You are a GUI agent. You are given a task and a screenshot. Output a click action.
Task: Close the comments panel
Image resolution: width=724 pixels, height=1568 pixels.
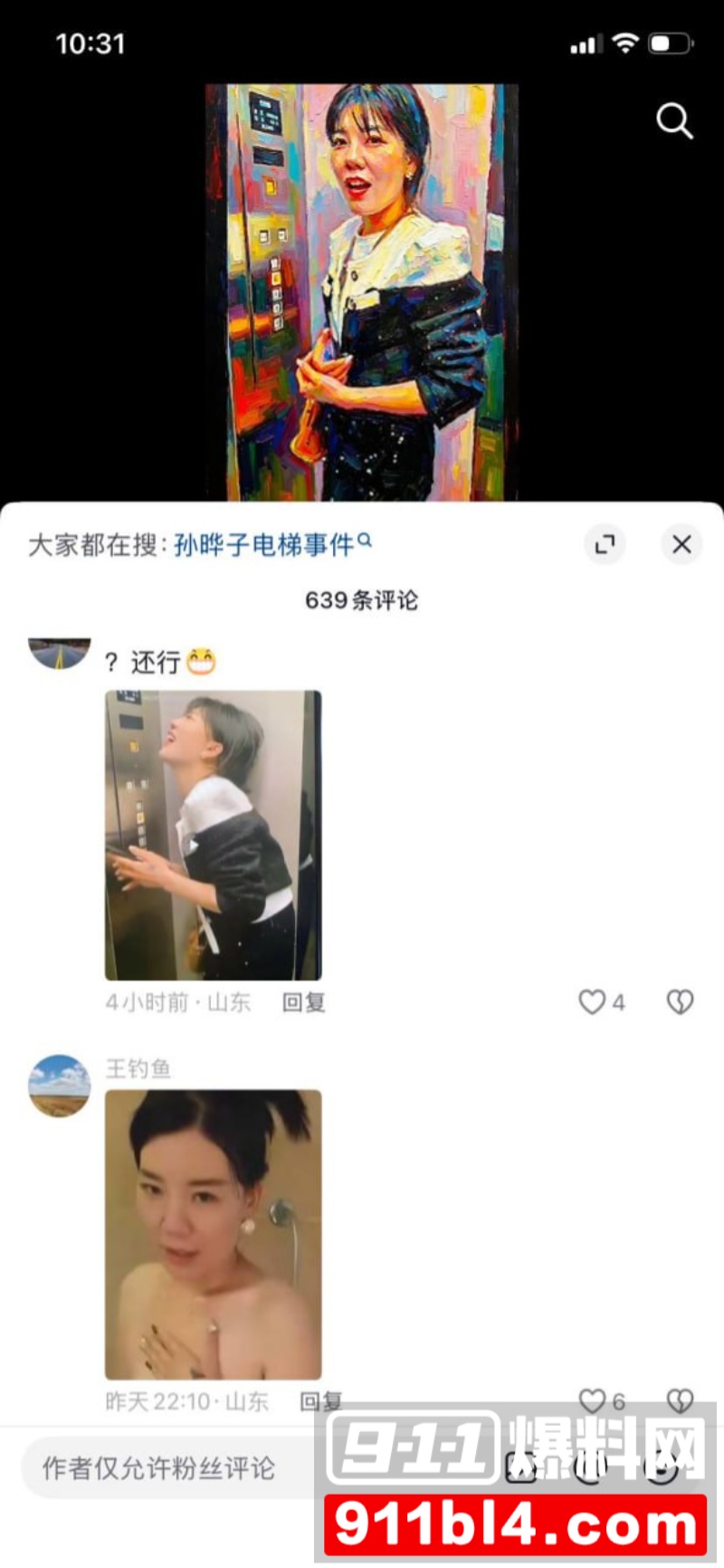tap(681, 544)
